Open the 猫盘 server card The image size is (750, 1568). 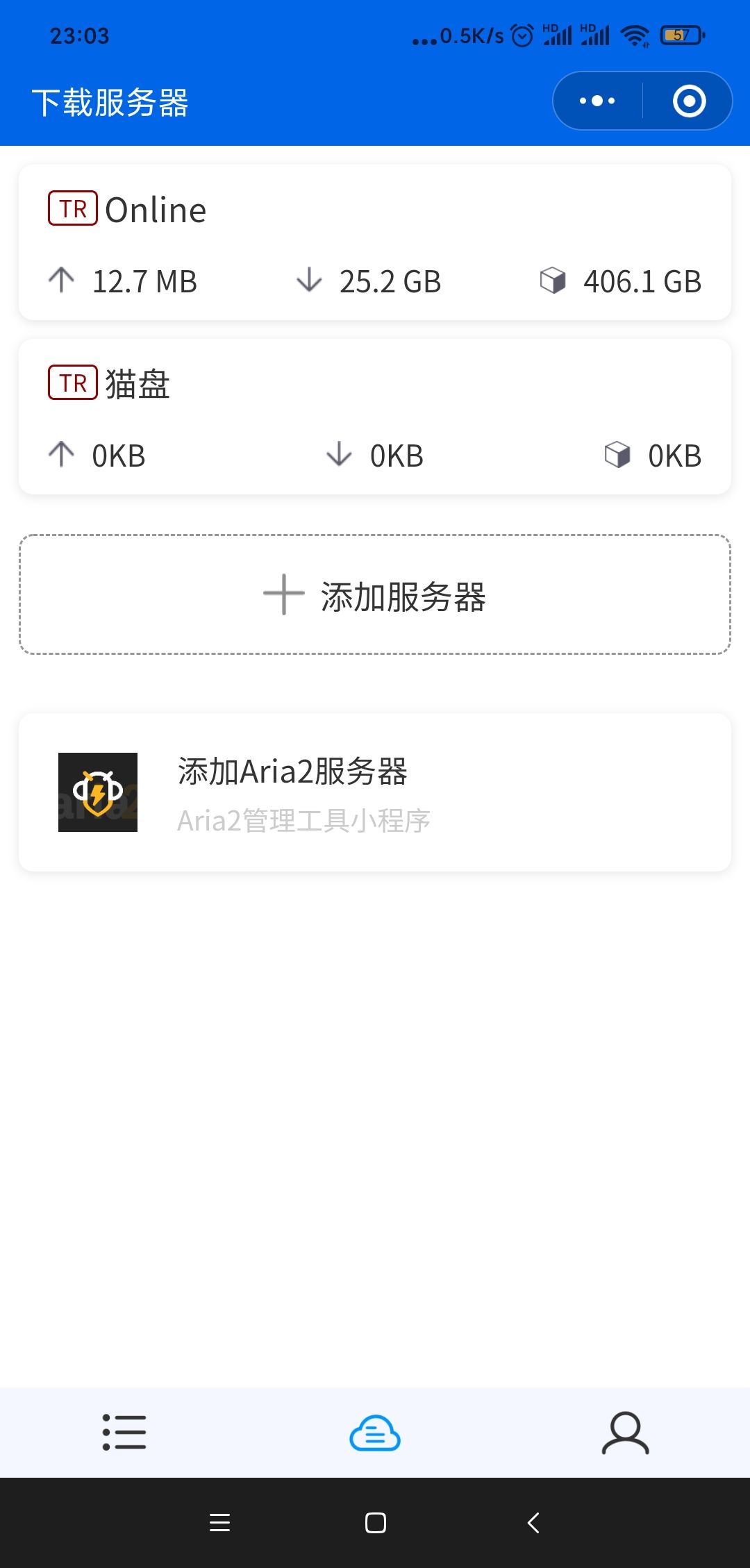tap(375, 417)
